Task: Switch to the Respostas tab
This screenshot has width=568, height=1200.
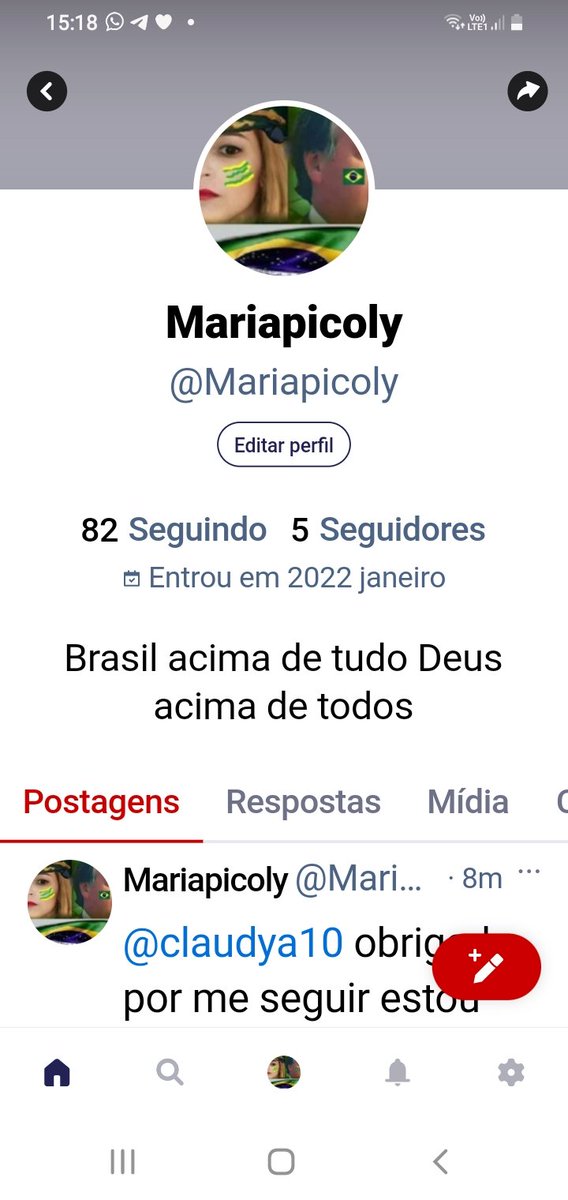Action: point(303,802)
